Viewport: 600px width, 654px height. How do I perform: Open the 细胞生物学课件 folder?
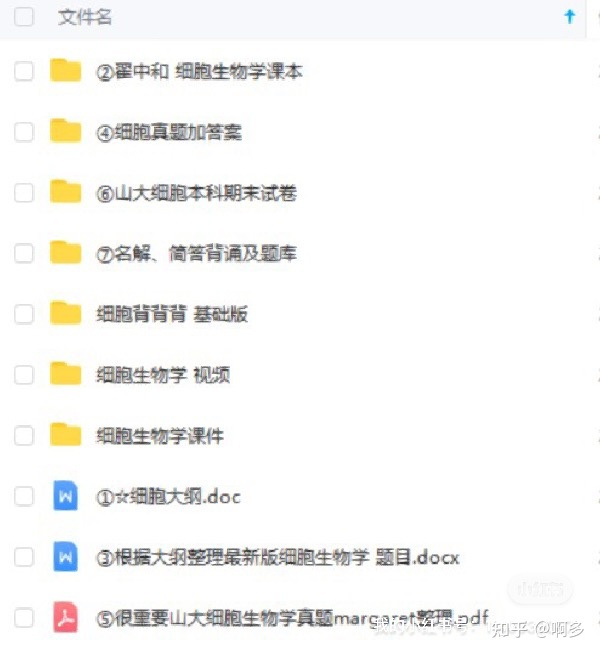click(x=159, y=435)
